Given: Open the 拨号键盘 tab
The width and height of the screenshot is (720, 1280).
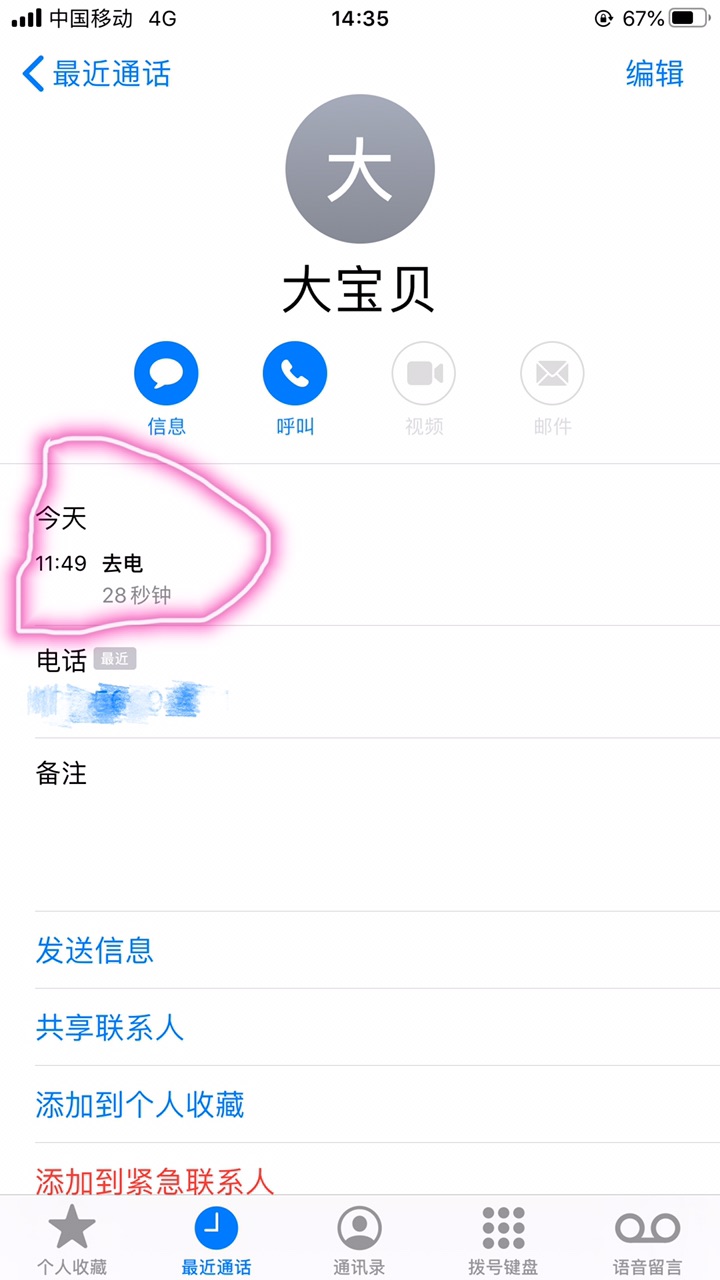Looking at the screenshot, I should click(503, 1240).
